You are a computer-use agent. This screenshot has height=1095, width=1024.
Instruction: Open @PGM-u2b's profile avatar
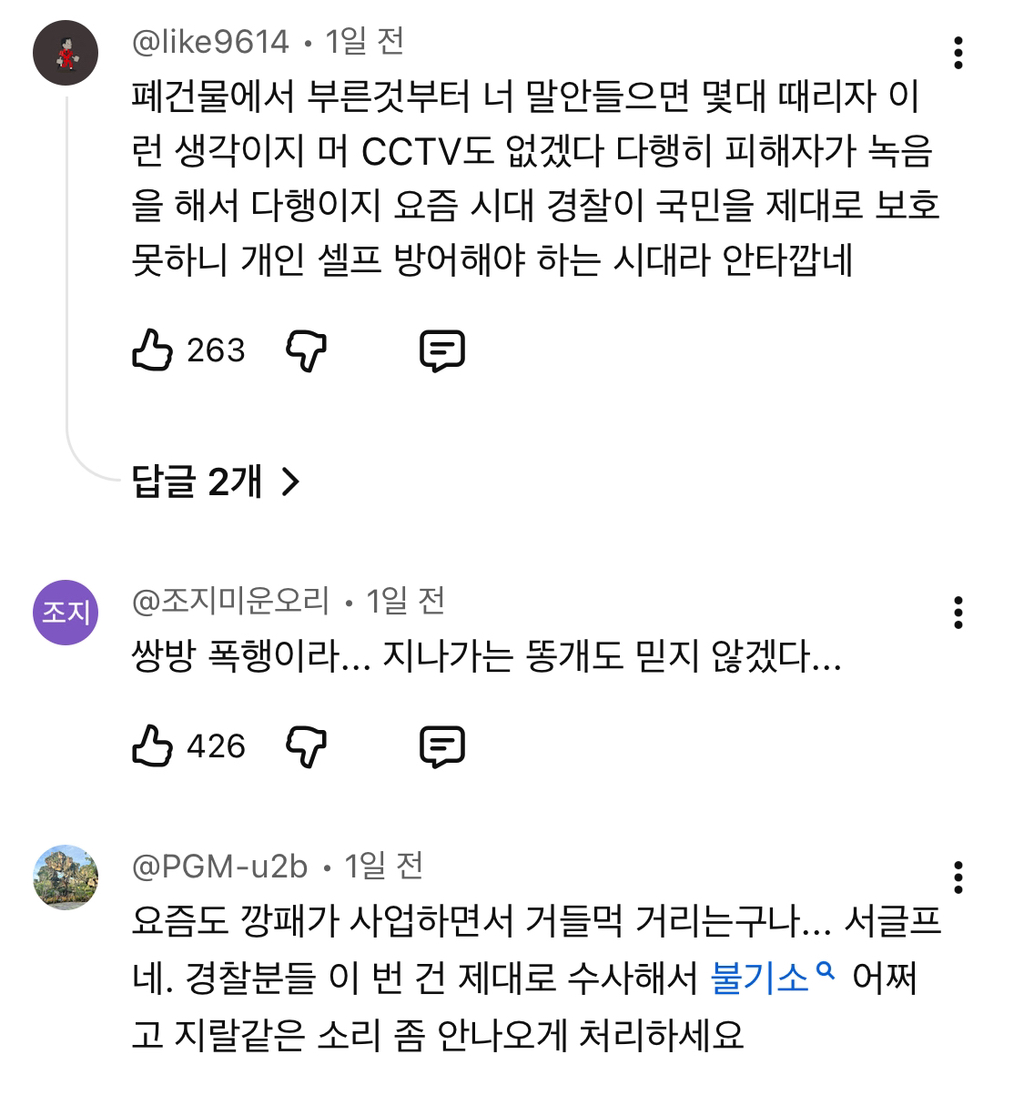66,877
